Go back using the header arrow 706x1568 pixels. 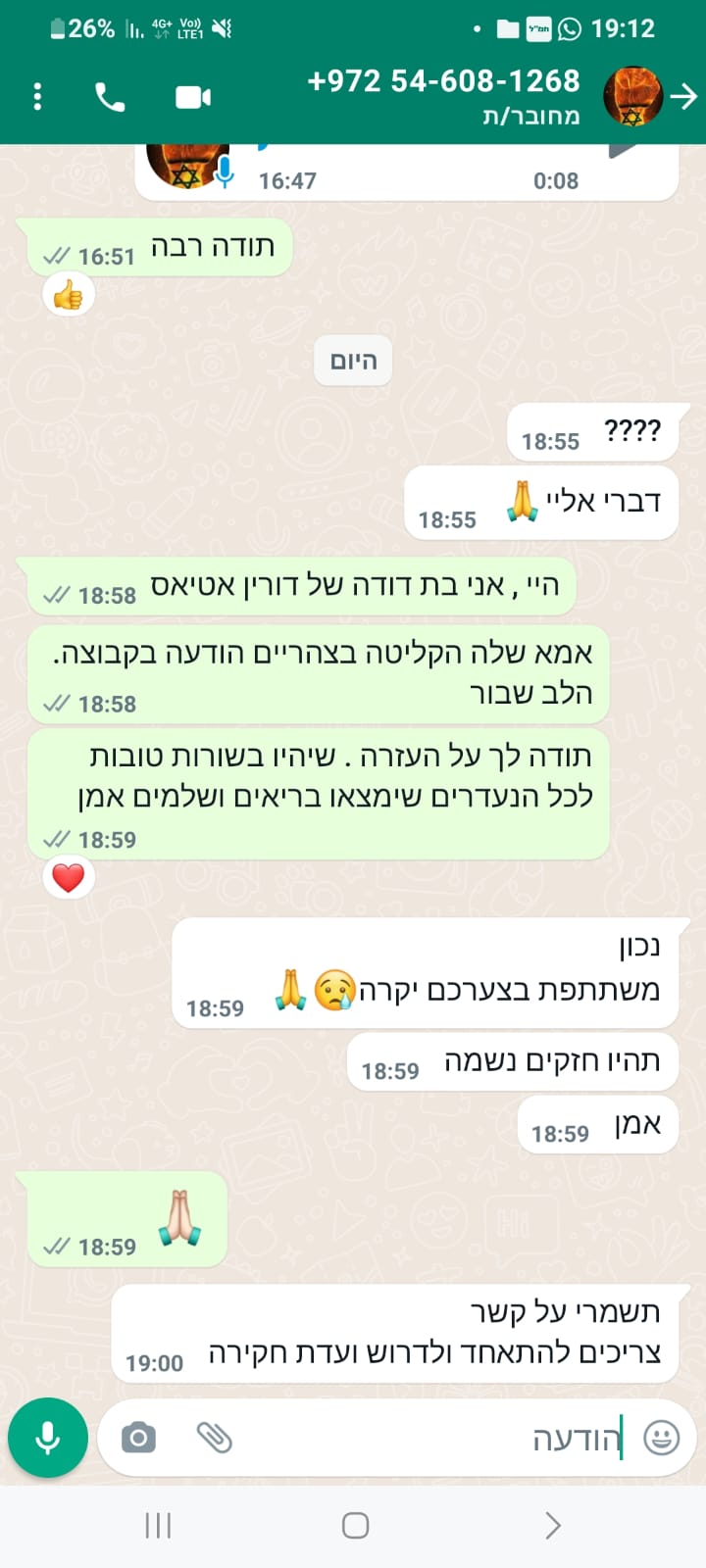click(683, 96)
